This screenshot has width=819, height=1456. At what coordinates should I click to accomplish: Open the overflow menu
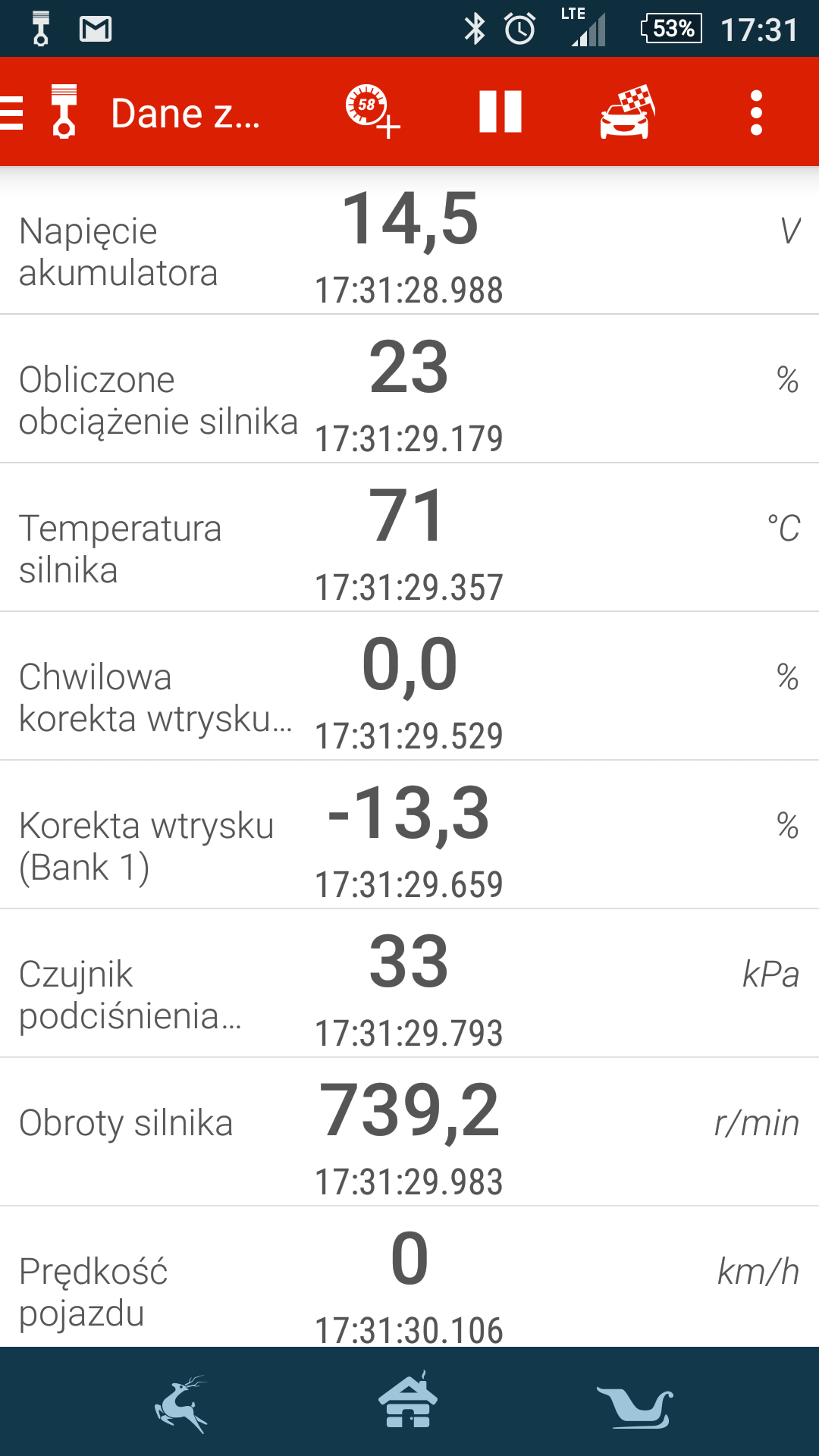(x=755, y=113)
